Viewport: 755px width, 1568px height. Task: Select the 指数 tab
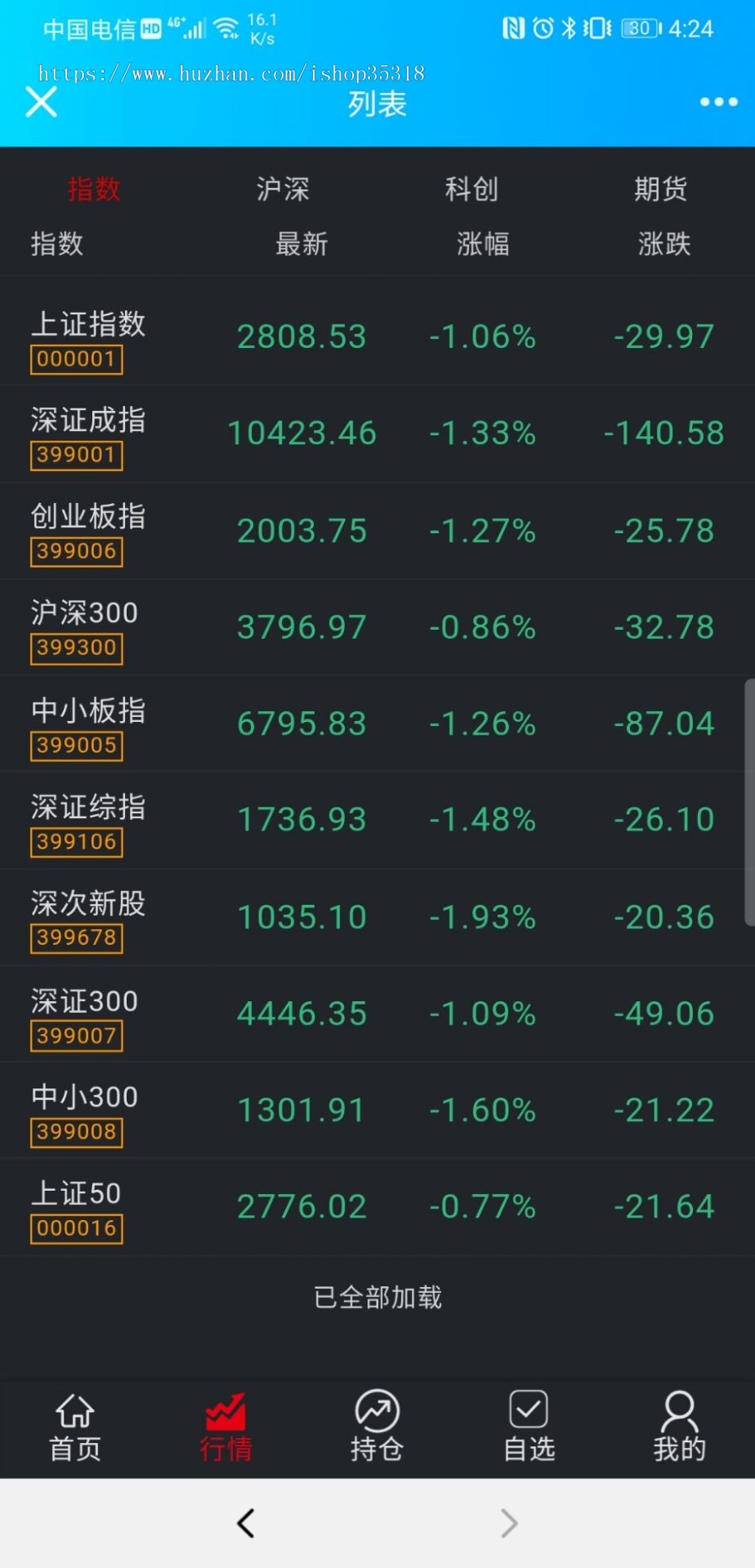click(94, 190)
